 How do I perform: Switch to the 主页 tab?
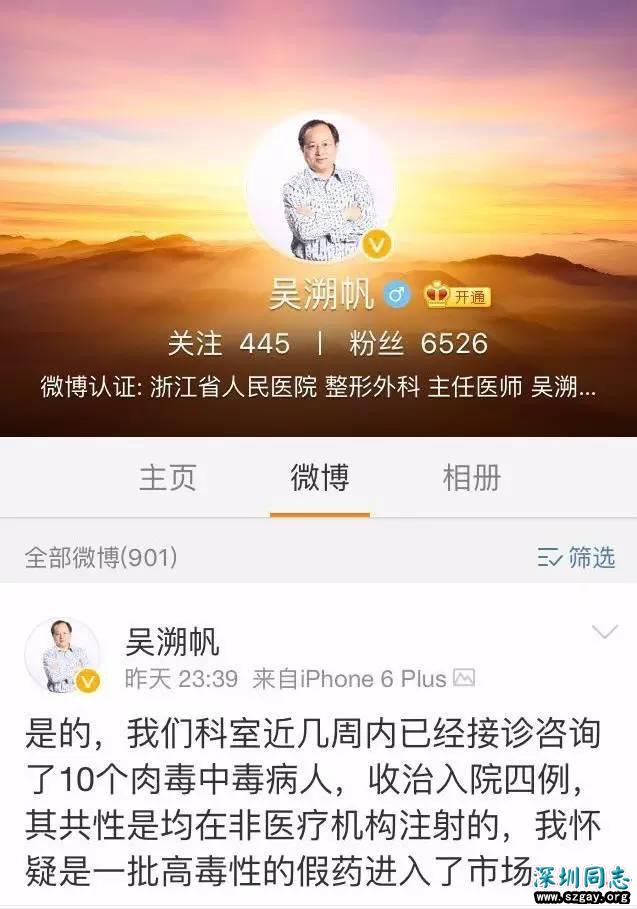tap(167, 478)
